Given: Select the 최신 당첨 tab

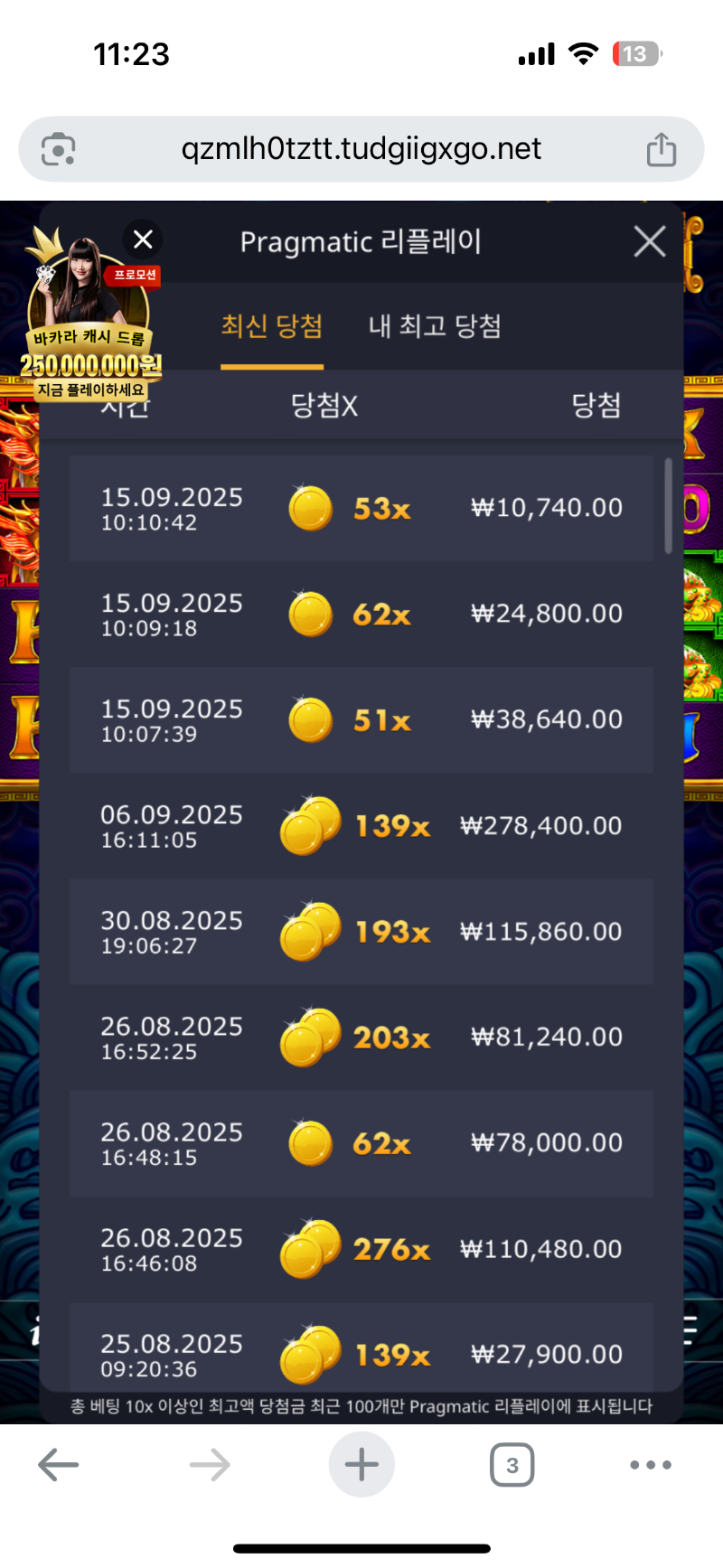Looking at the screenshot, I should click(272, 326).
